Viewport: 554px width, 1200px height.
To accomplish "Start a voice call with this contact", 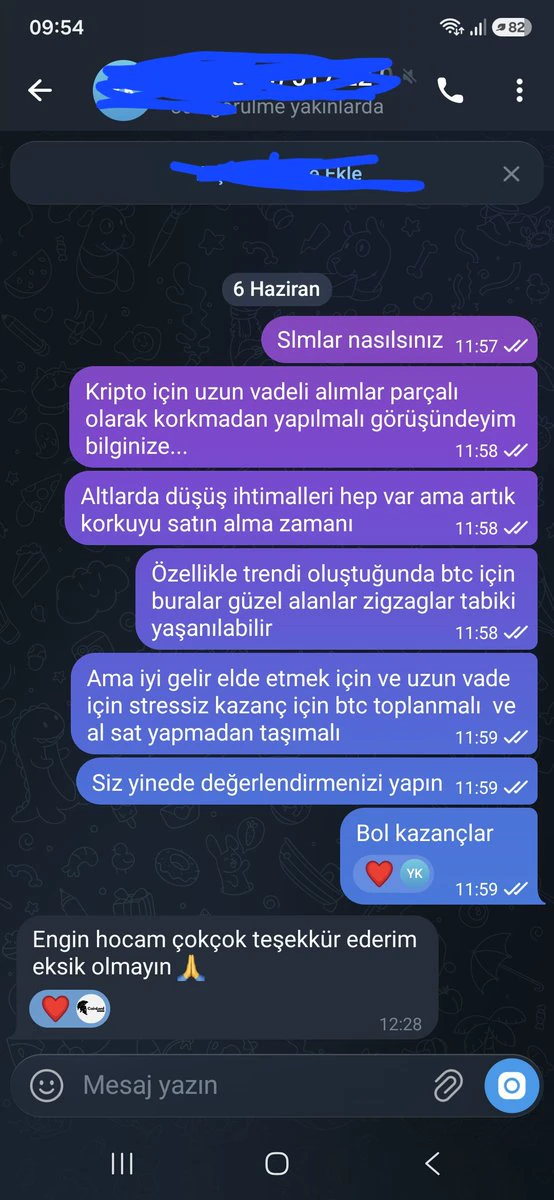I will pos(450,90).
